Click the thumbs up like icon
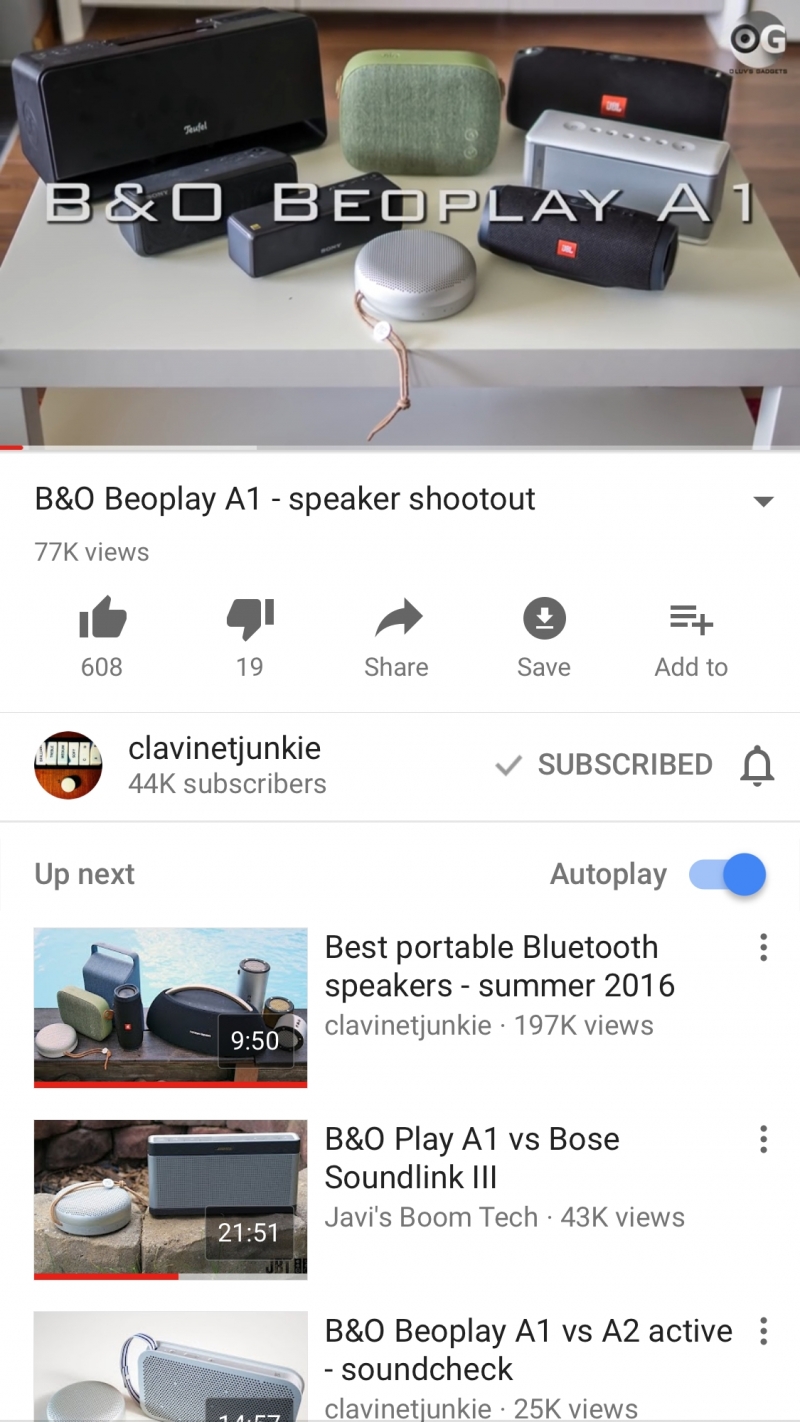The height and width of the screenshot is (1422, 800). click(101, 617)
